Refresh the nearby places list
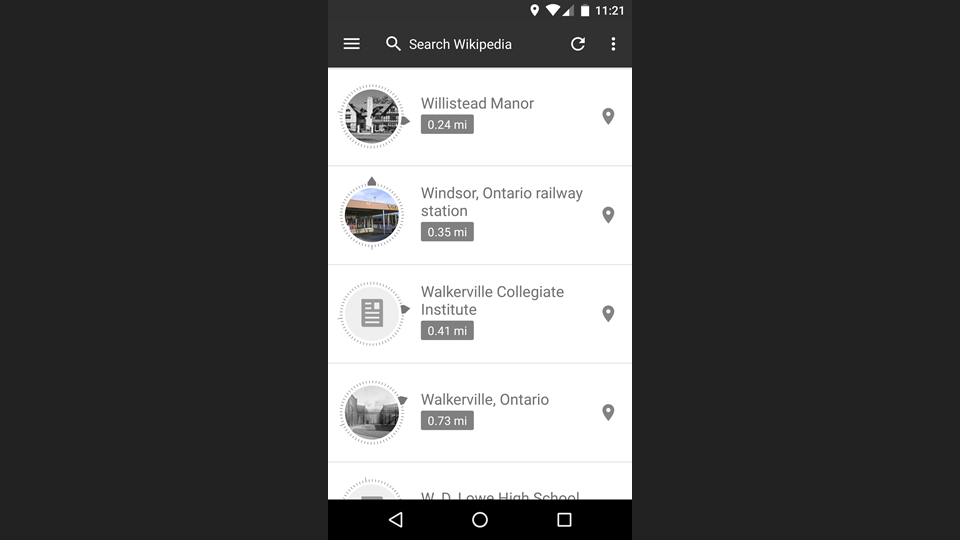The width and height of the screenshot is (960, 540). (578, 44)
